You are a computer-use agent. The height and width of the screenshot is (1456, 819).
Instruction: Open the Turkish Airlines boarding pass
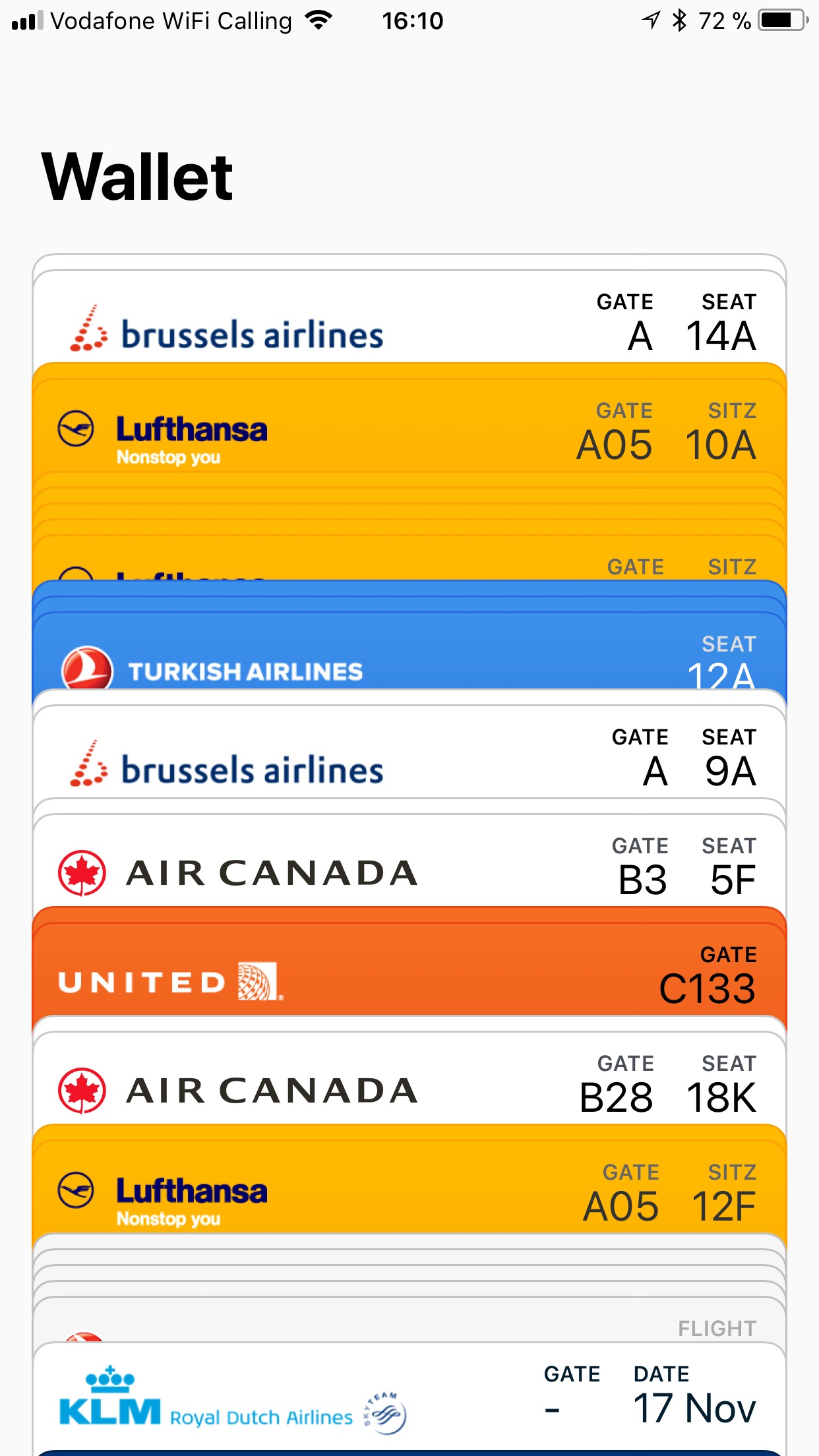[x=409, y=653]
